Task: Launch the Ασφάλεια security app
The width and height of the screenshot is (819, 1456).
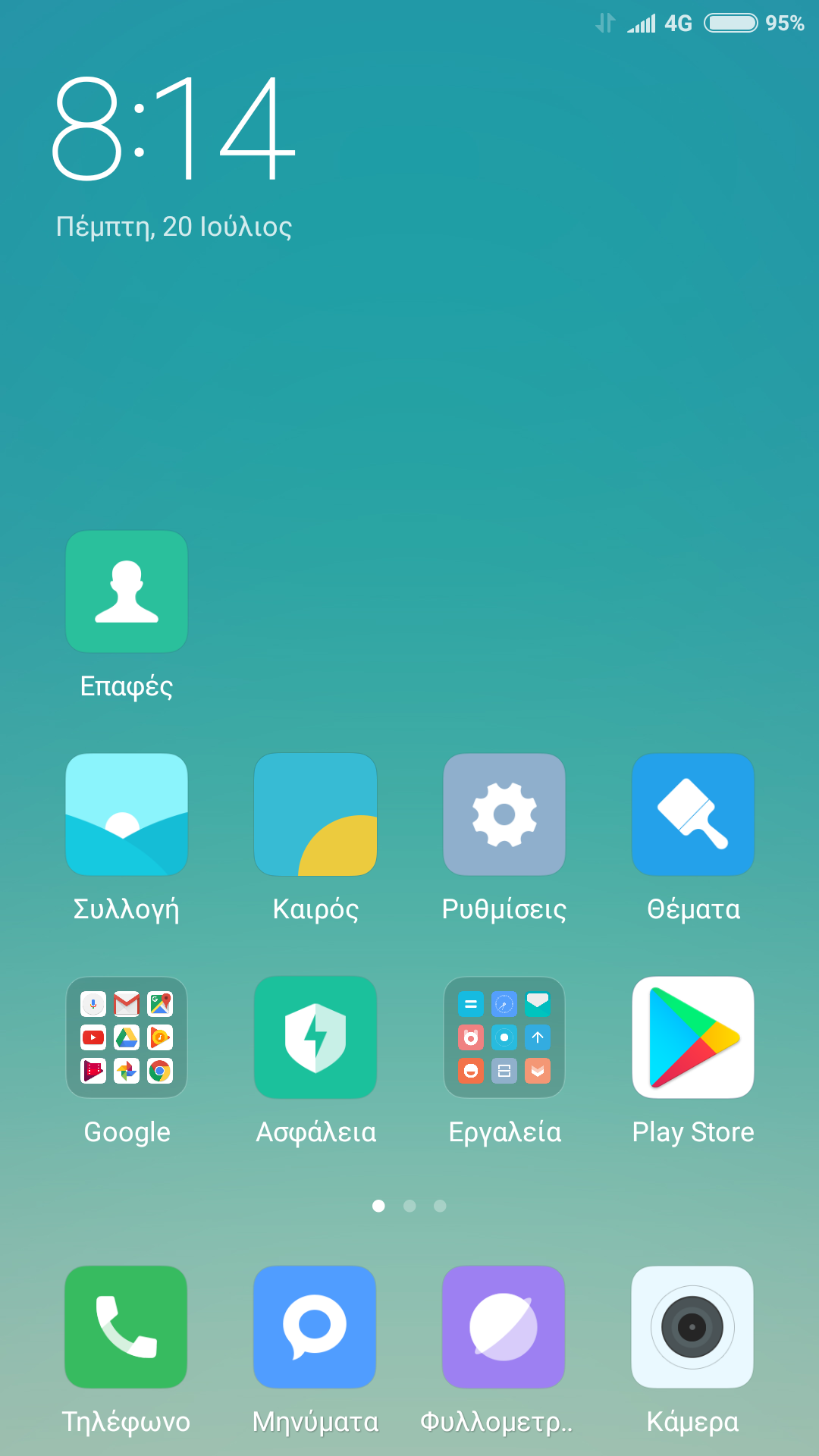Action: point(315,1037)
